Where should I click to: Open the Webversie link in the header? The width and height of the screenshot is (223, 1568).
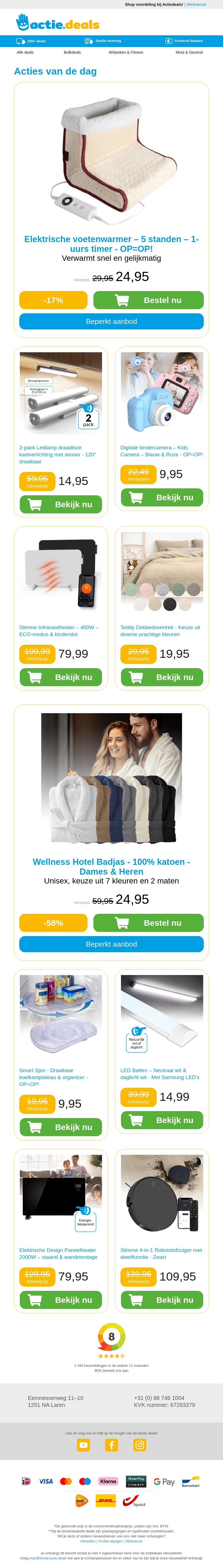coord(196,4)
